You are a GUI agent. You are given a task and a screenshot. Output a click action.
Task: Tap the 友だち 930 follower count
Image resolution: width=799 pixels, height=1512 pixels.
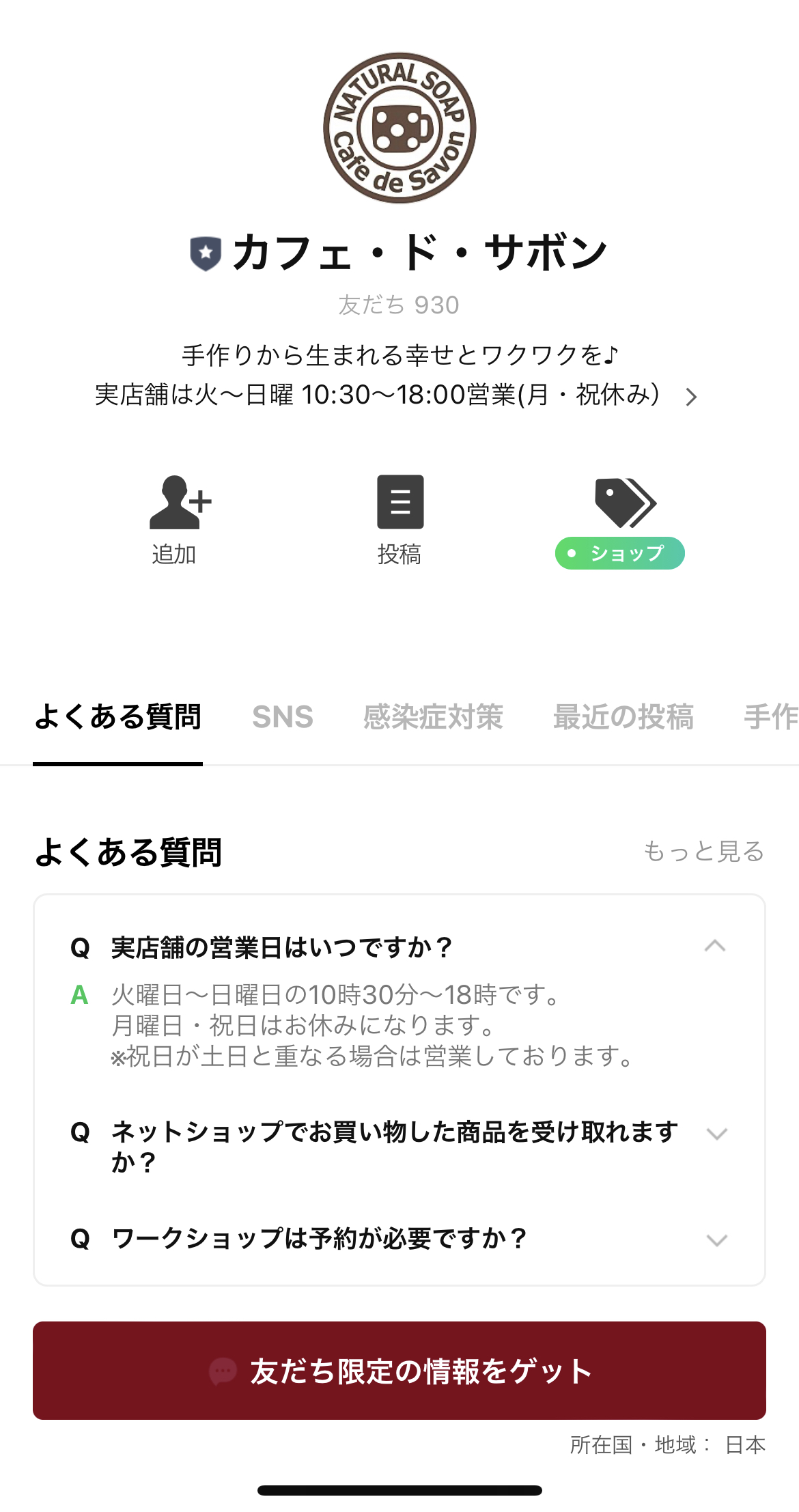click(399, 305)
